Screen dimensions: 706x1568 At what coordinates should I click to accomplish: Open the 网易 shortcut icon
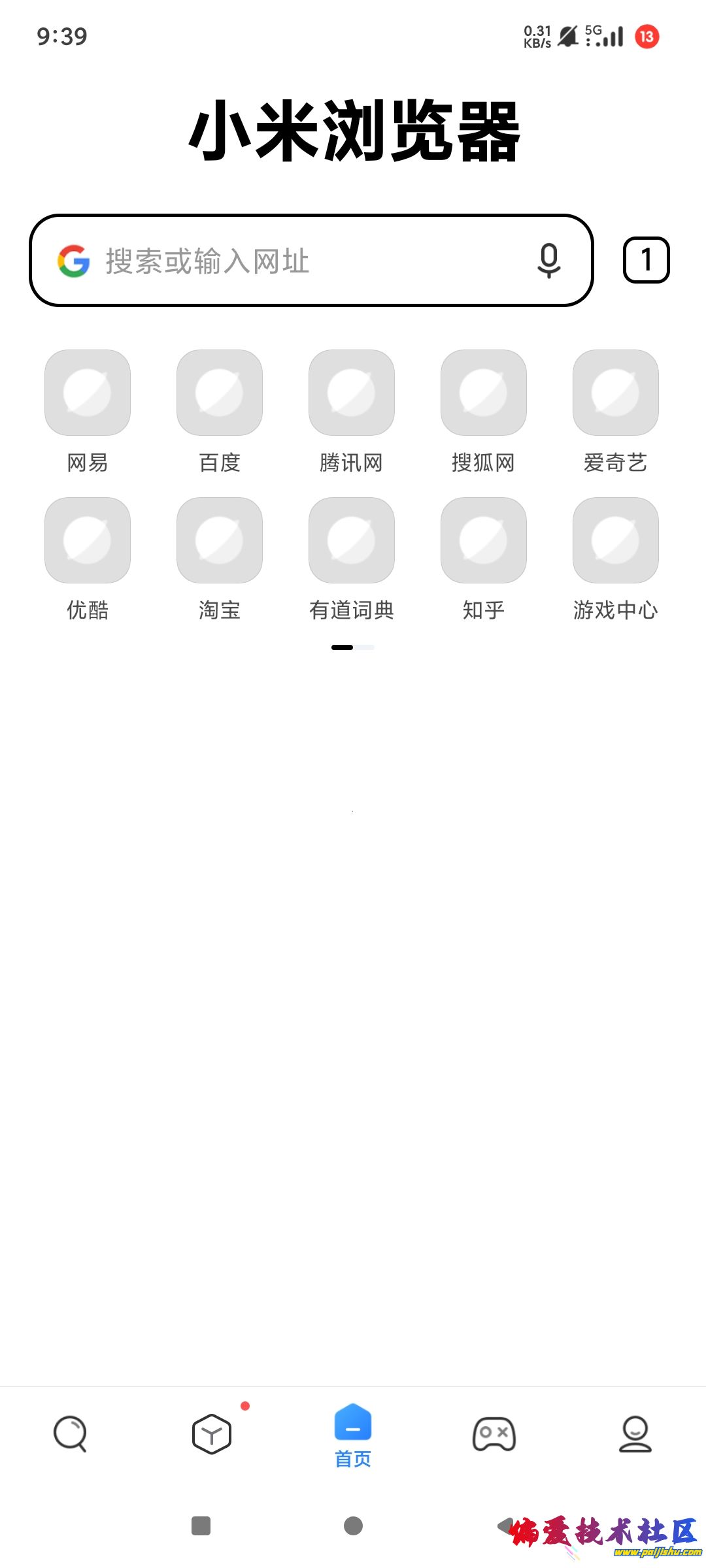coord(88,393)
